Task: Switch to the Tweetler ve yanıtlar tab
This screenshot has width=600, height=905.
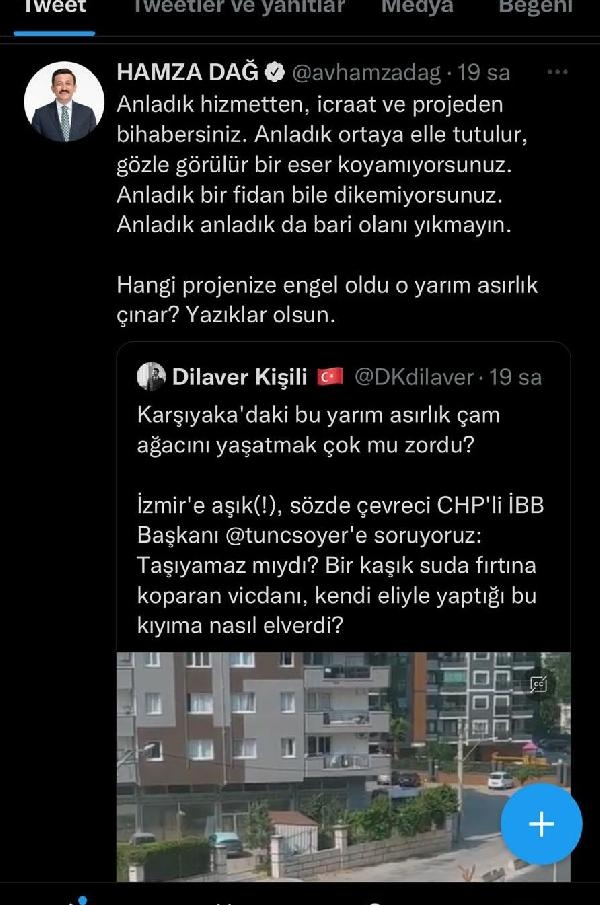Action: 239,8
